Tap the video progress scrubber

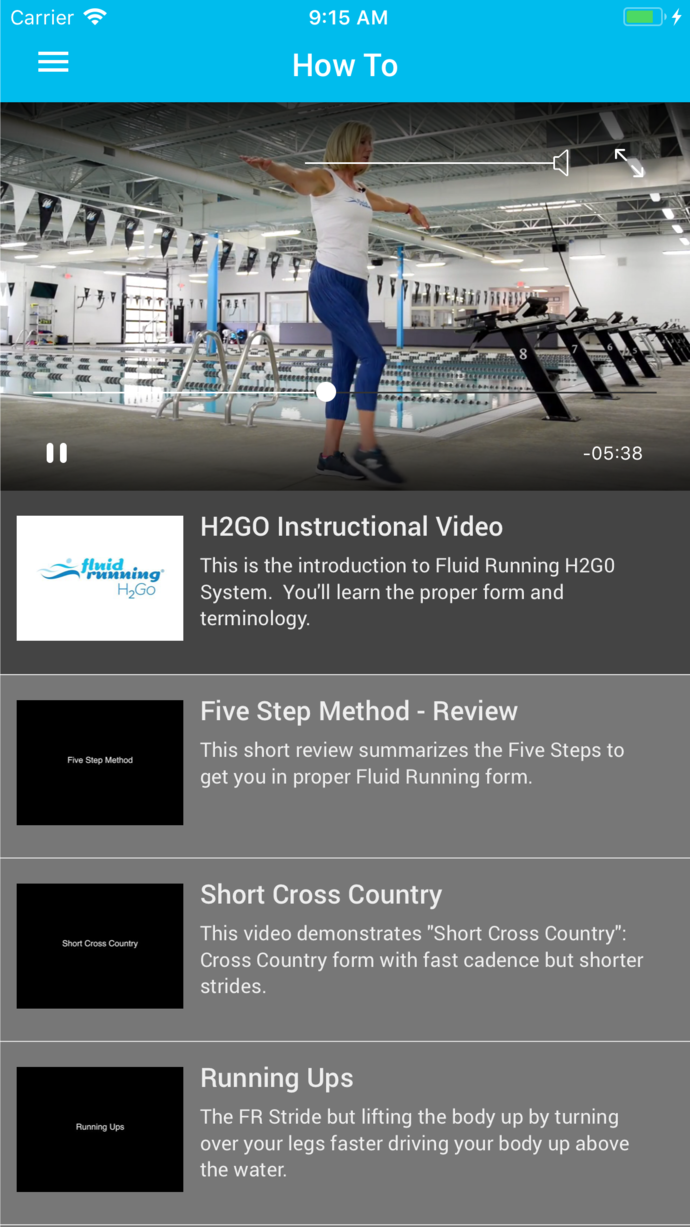pyautogui.click(x=326, y=392)
